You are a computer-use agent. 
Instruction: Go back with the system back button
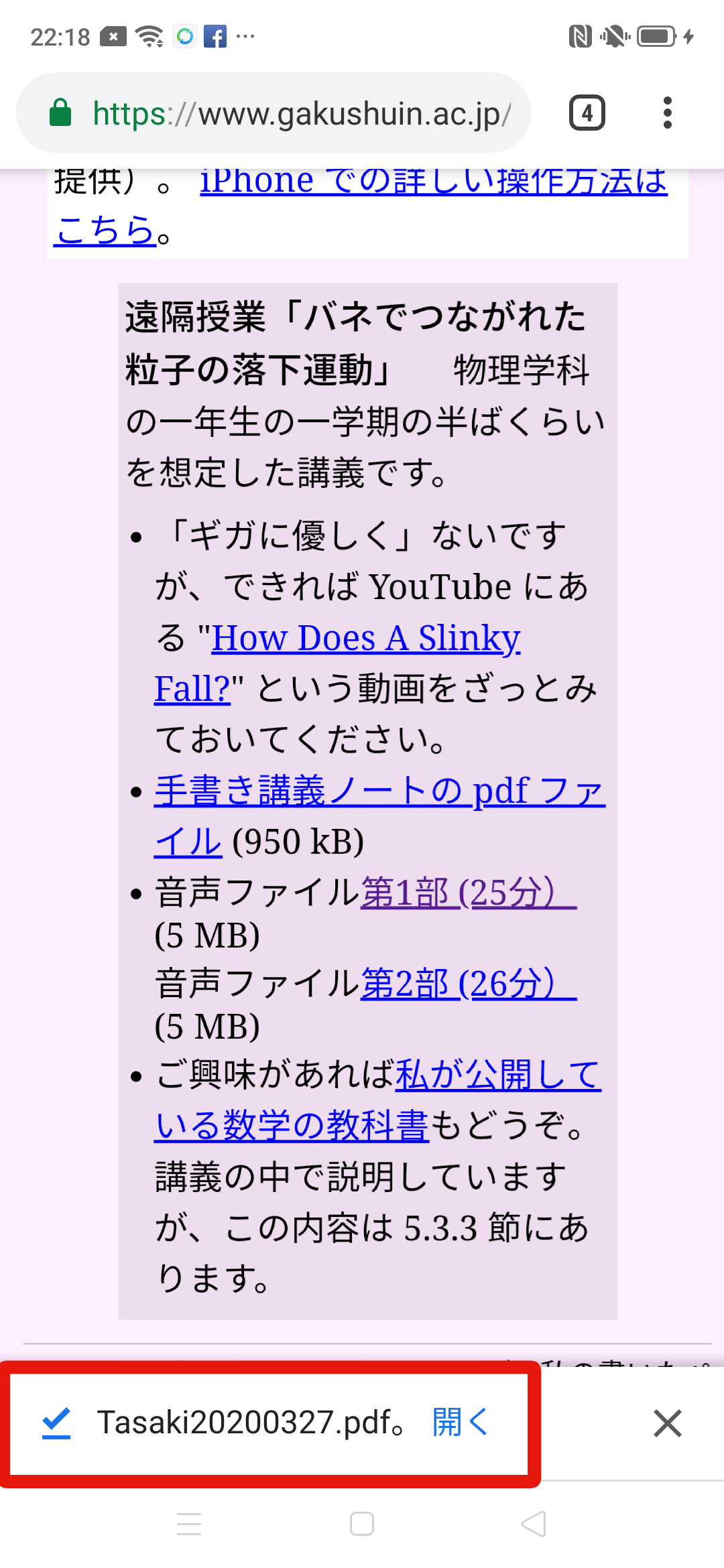(x=534, y=1524)
